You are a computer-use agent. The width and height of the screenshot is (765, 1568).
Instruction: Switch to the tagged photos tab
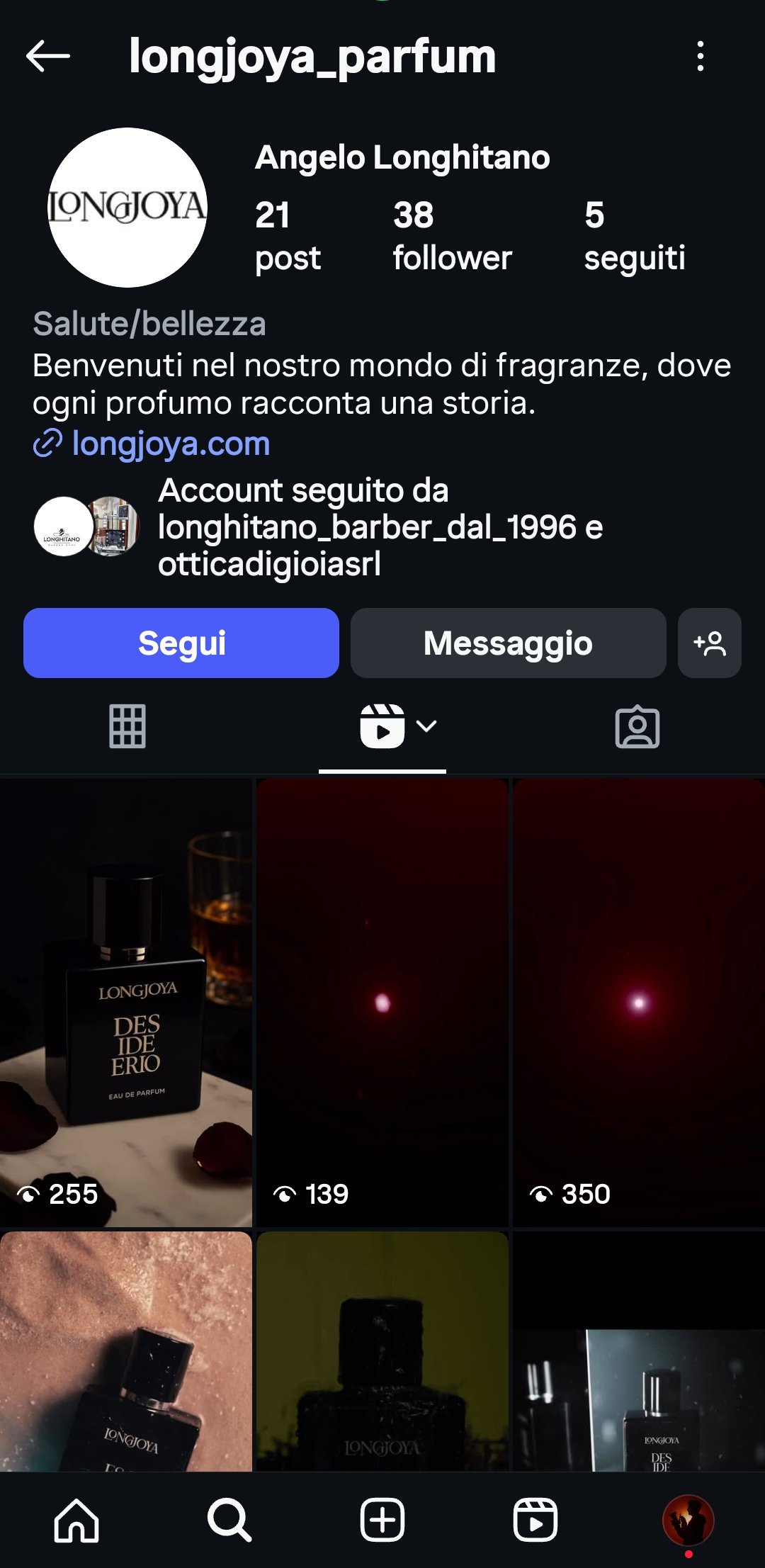[x=637, y=726]
